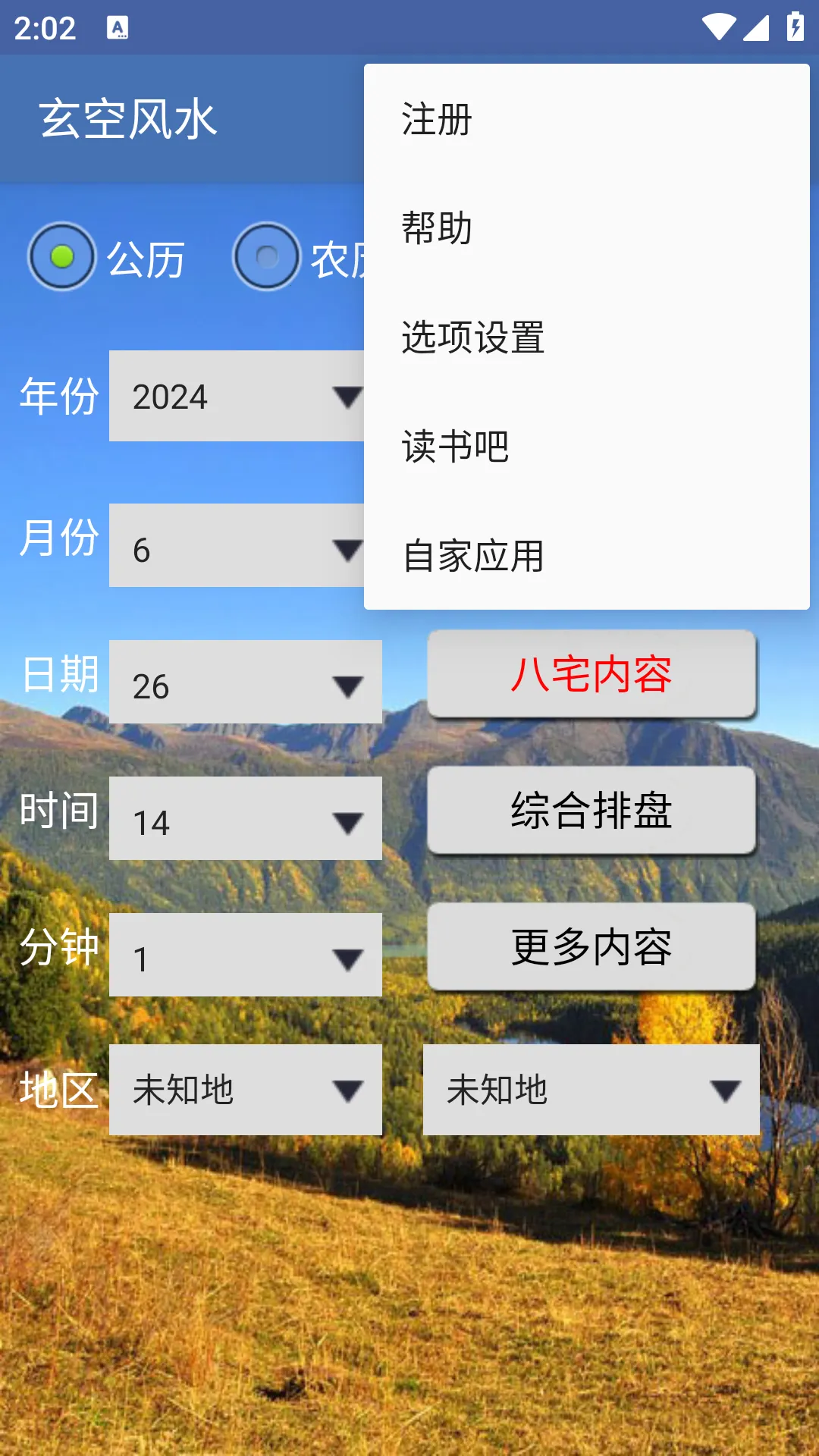Switch to 农历 calendar mode
Viewport: 819px width, 1456px height.
(x=267, y=258)
